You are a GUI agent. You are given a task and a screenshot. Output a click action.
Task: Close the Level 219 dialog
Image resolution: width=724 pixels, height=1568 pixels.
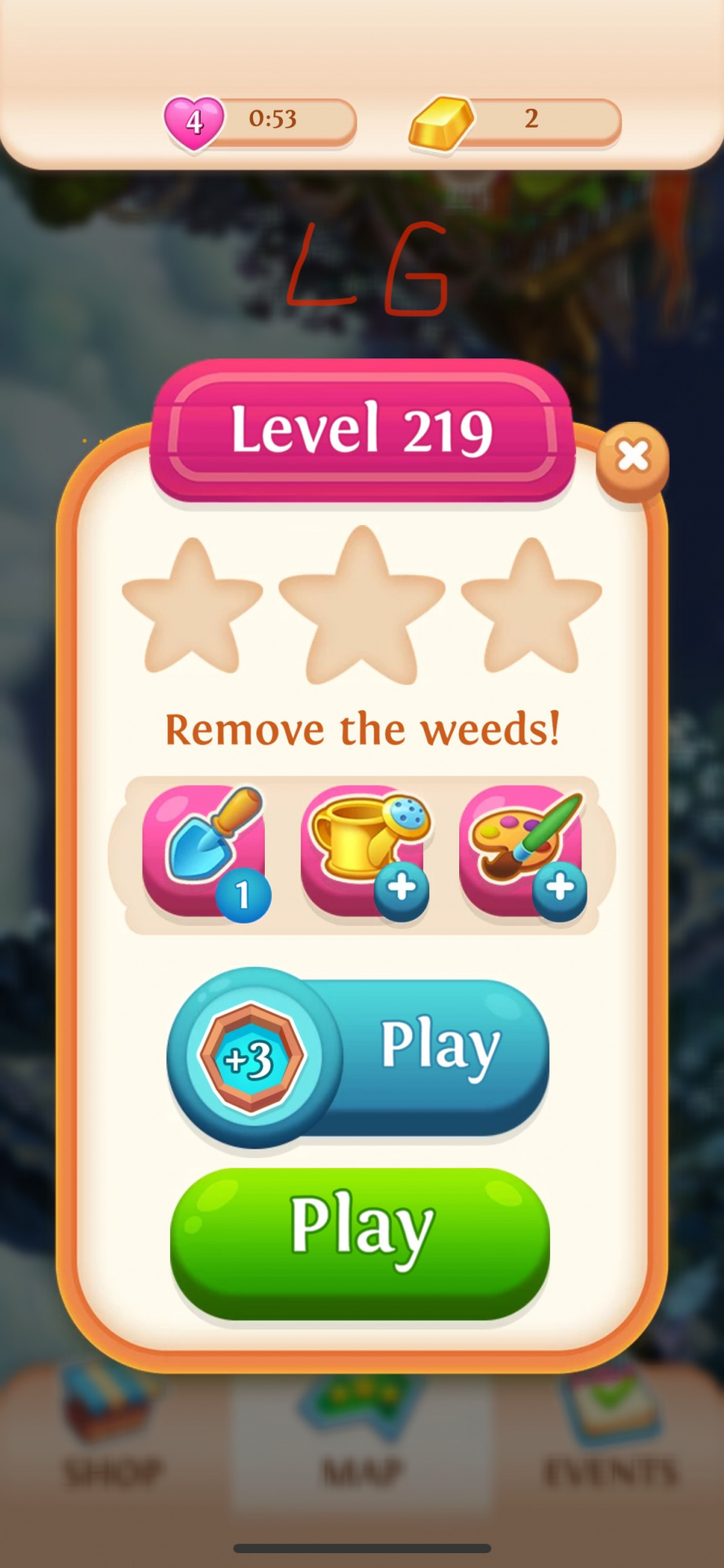[632, 457]
